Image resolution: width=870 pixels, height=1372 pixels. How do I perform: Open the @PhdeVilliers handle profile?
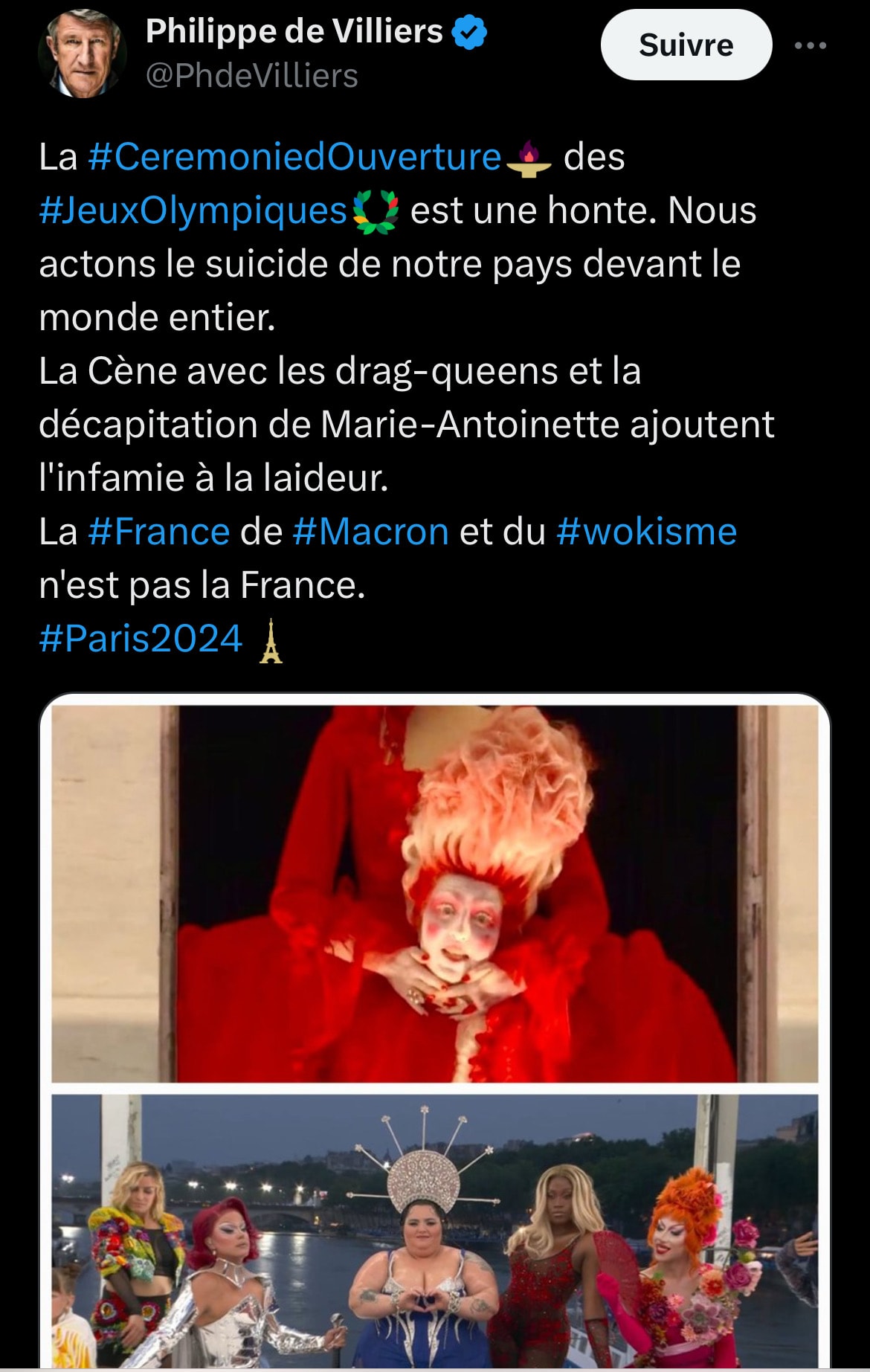[251, 76]
